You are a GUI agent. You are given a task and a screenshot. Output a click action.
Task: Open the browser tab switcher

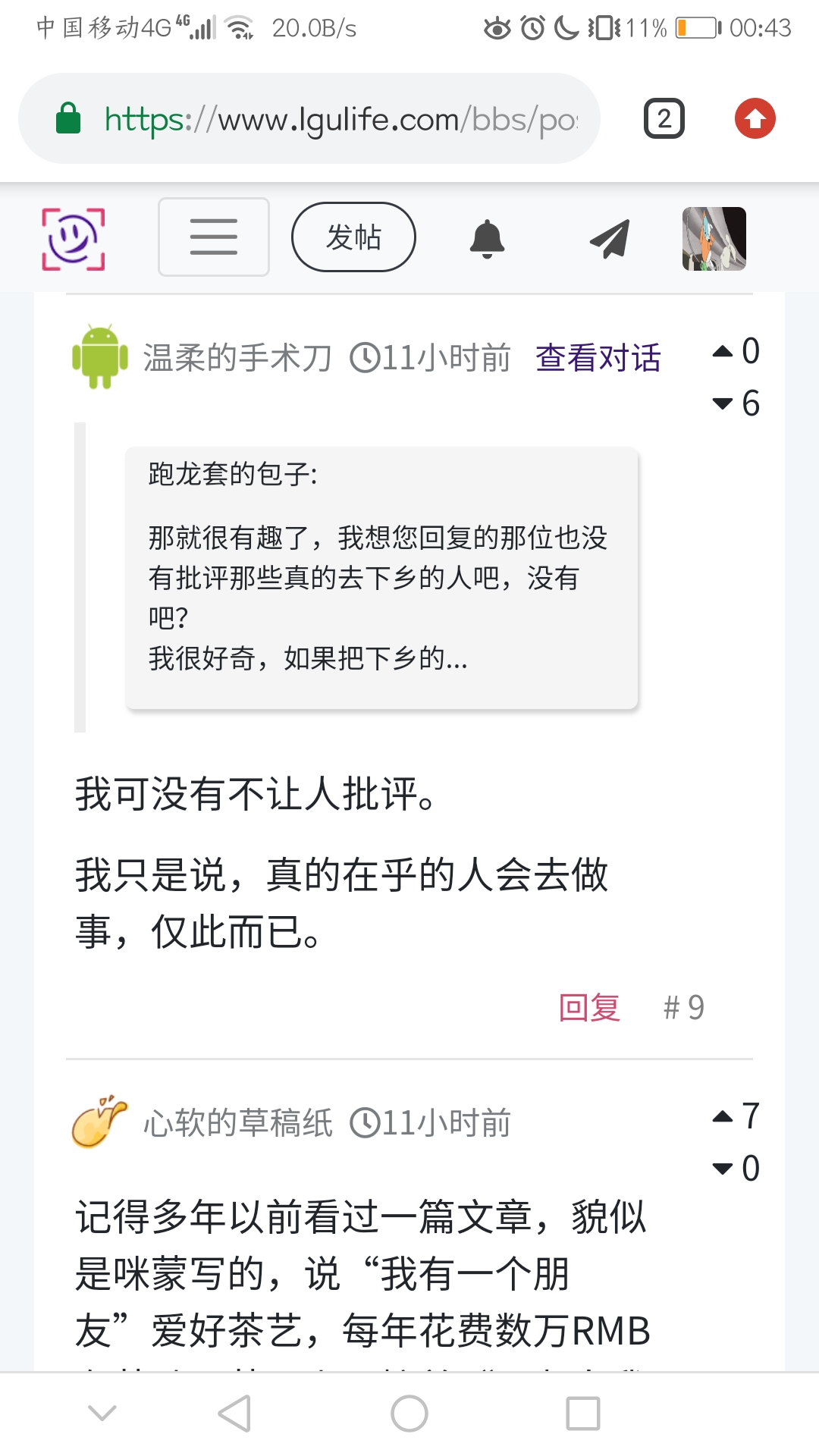664,119
